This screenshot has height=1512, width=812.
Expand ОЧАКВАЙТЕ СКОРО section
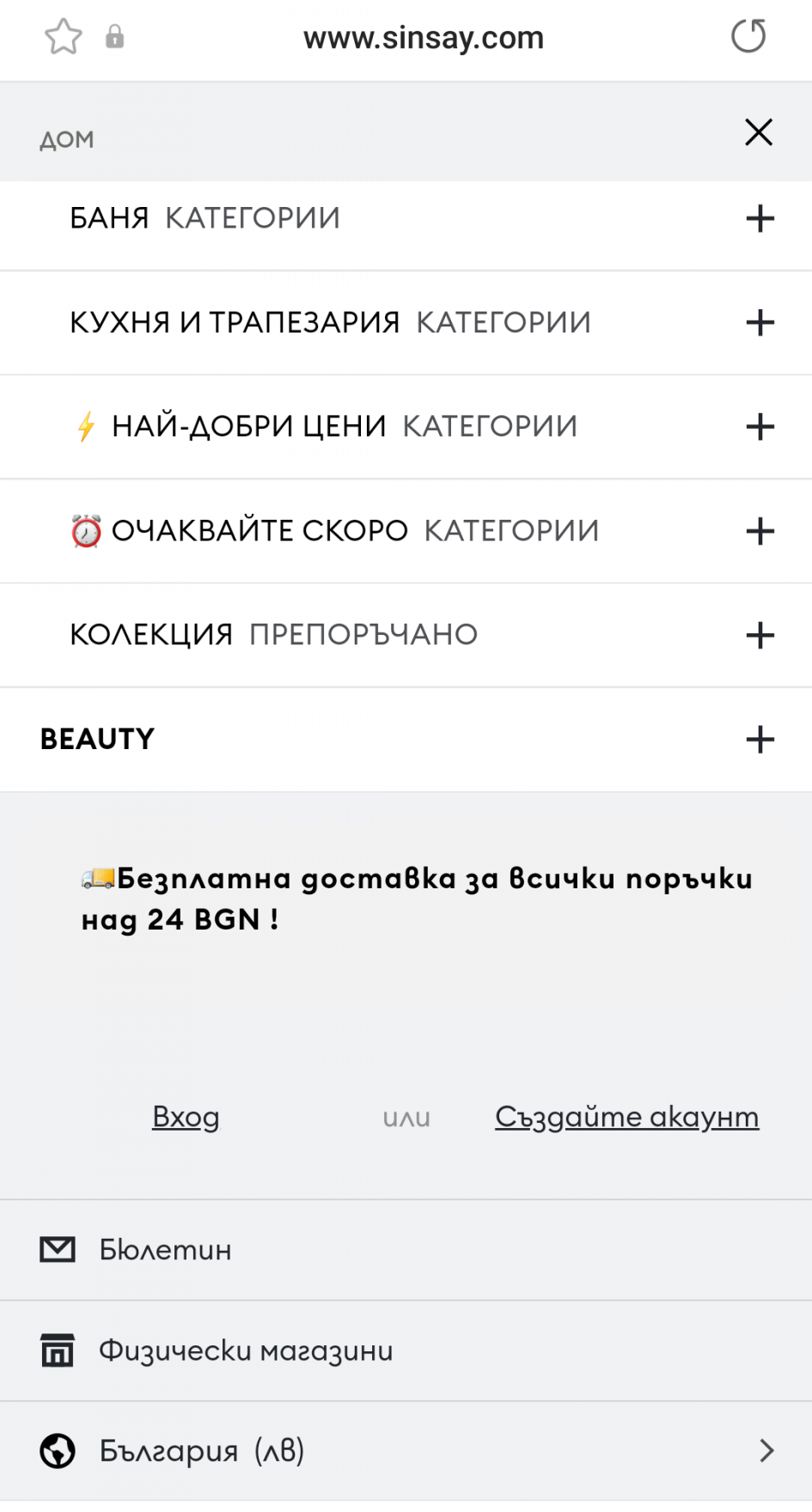(760, 531)
